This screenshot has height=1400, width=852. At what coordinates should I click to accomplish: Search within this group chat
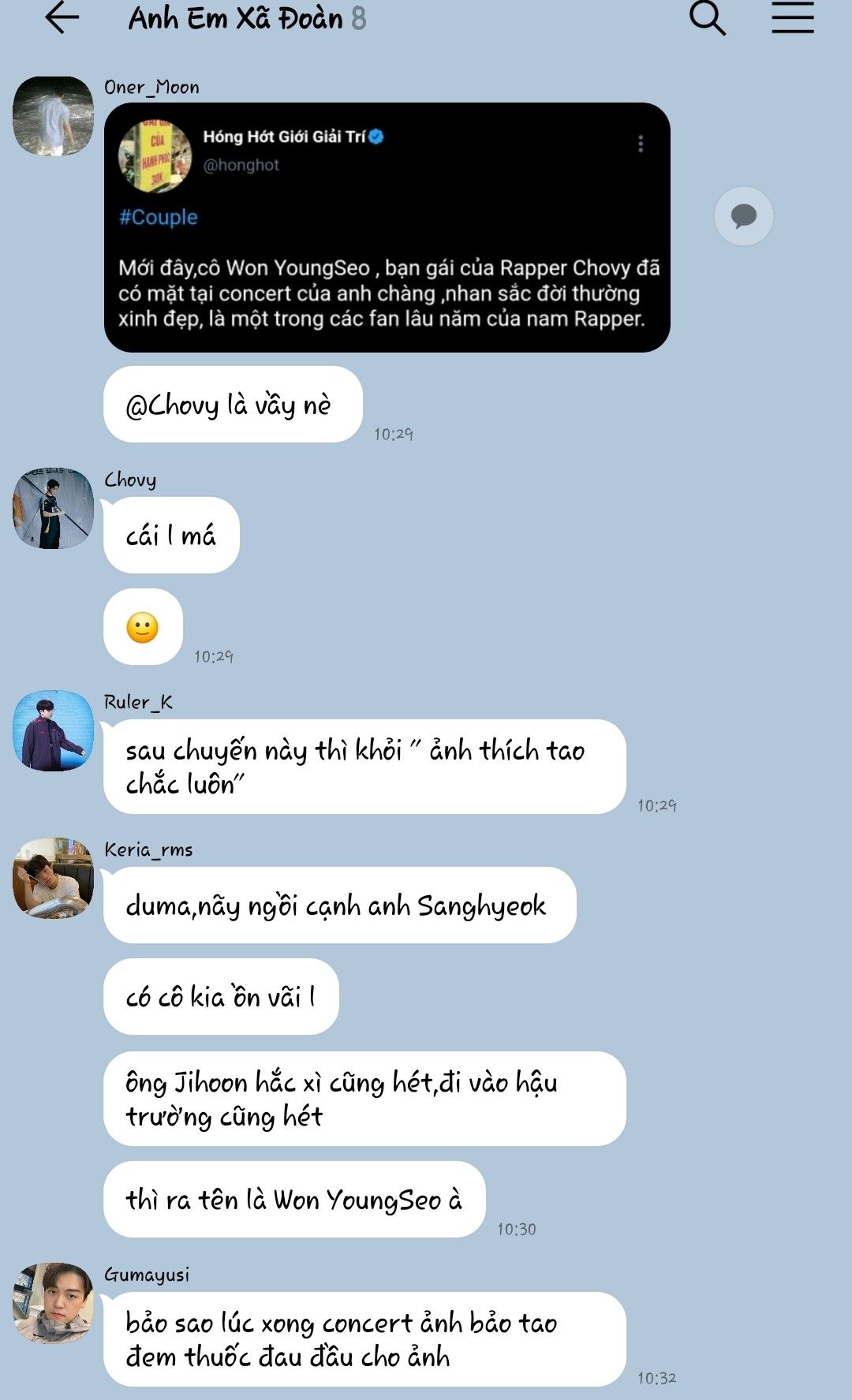(x=708, y=17)
